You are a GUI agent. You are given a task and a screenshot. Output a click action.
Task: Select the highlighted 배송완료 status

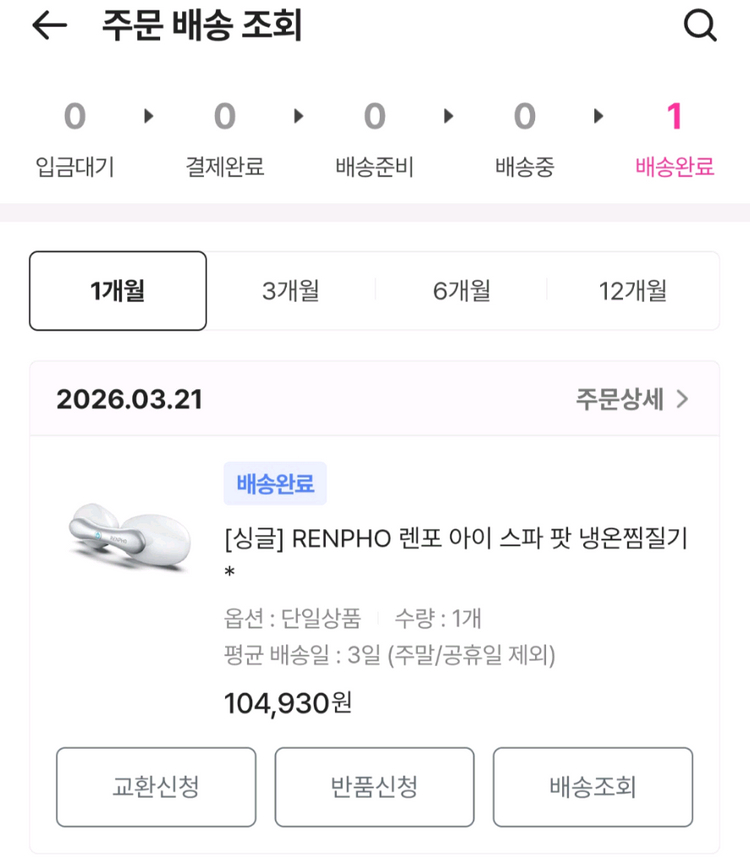[x=673, y=135]
